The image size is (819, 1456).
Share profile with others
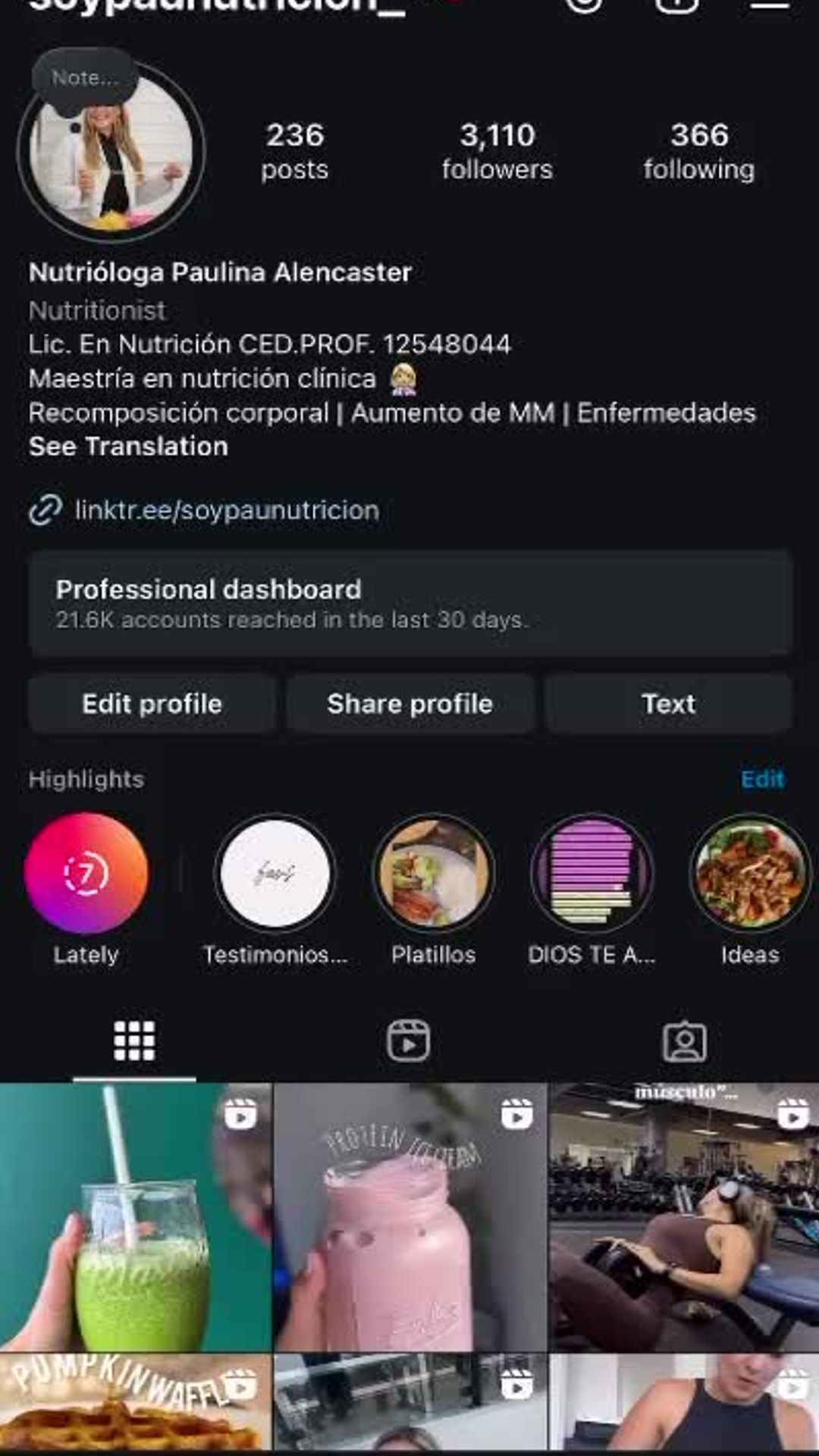409,704
